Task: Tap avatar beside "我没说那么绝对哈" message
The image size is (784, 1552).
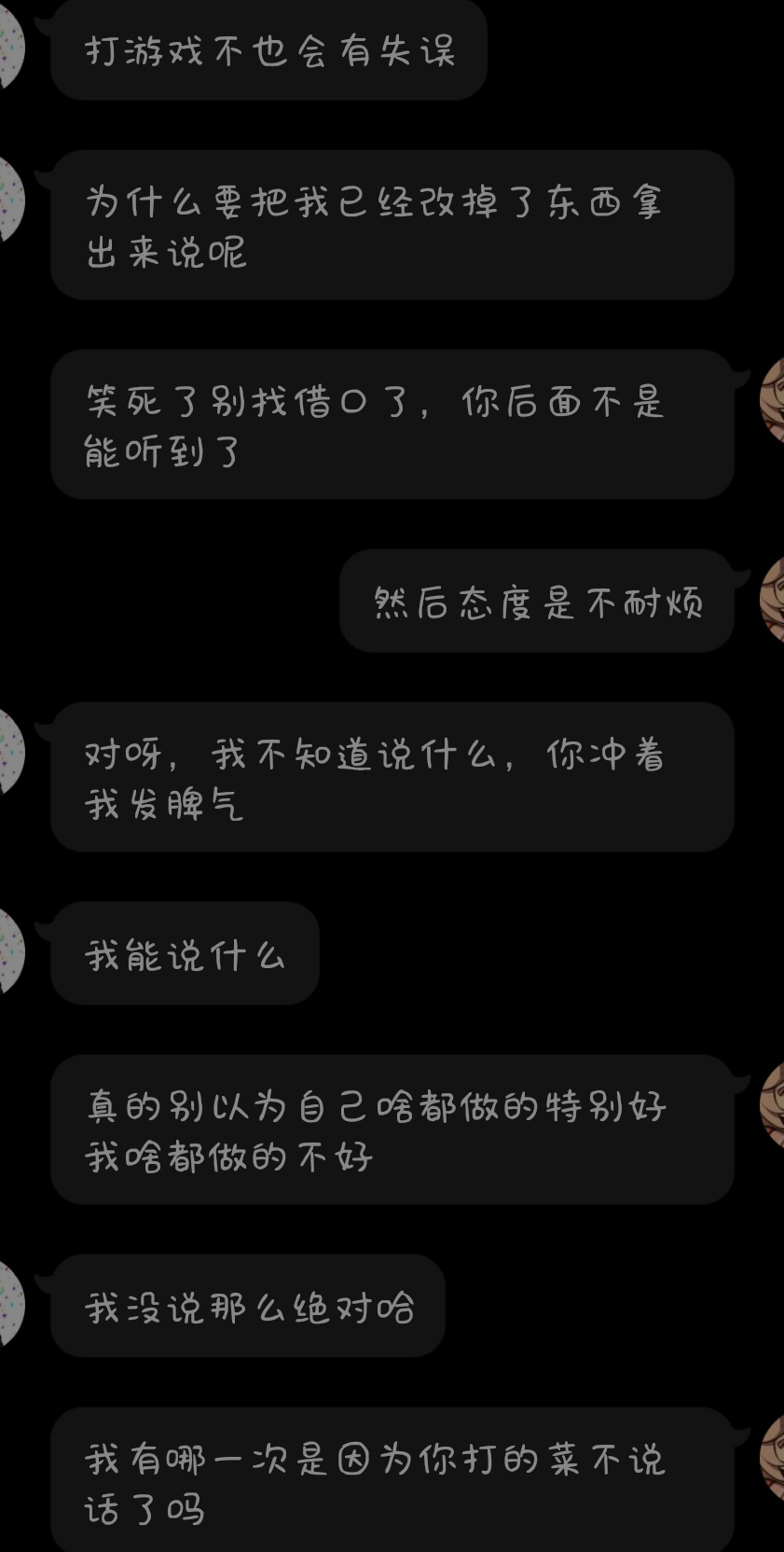Action: point(9,1305)
